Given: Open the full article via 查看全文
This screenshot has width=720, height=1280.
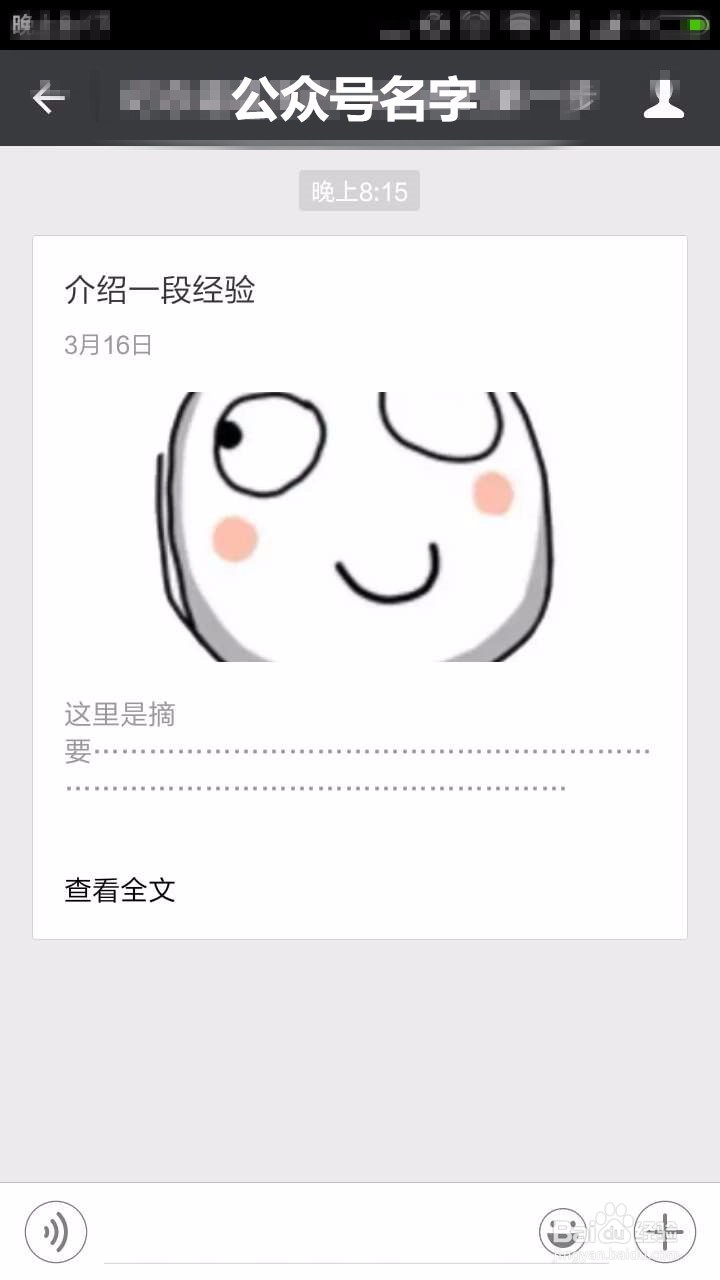Looking at the screenshot, I should click(118, 890).
